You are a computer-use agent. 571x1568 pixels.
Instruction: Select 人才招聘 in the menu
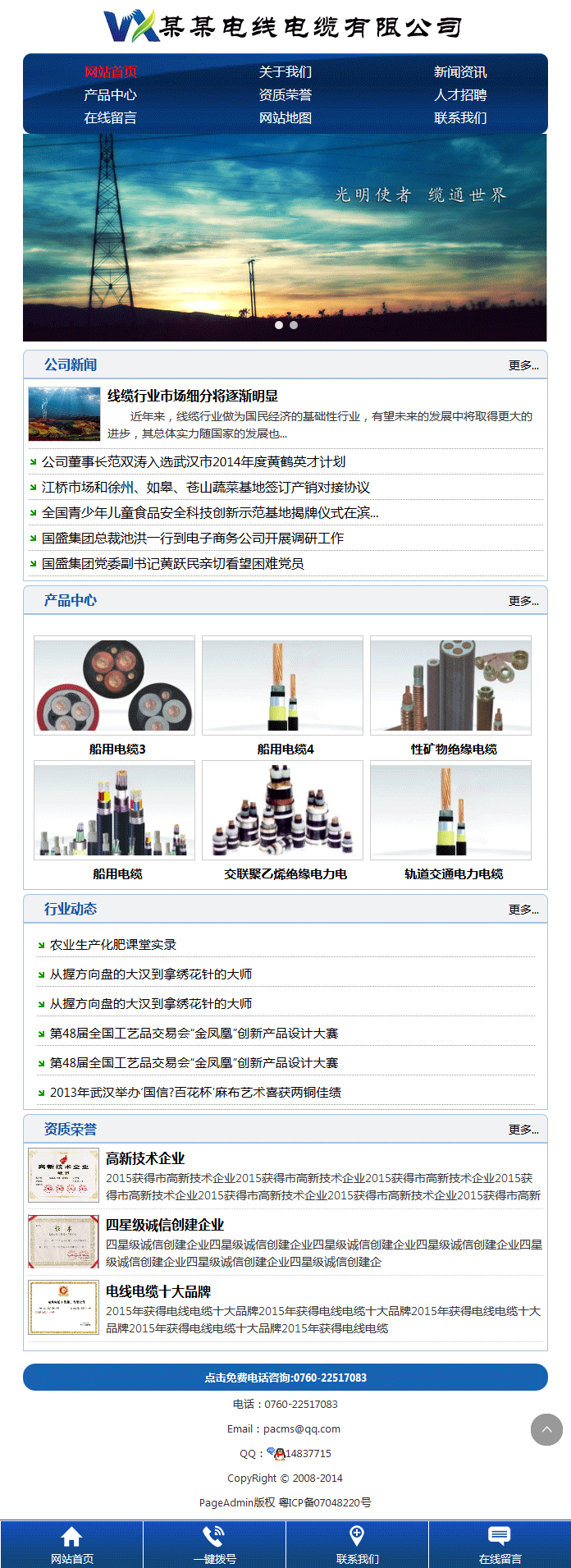point(459,95)
